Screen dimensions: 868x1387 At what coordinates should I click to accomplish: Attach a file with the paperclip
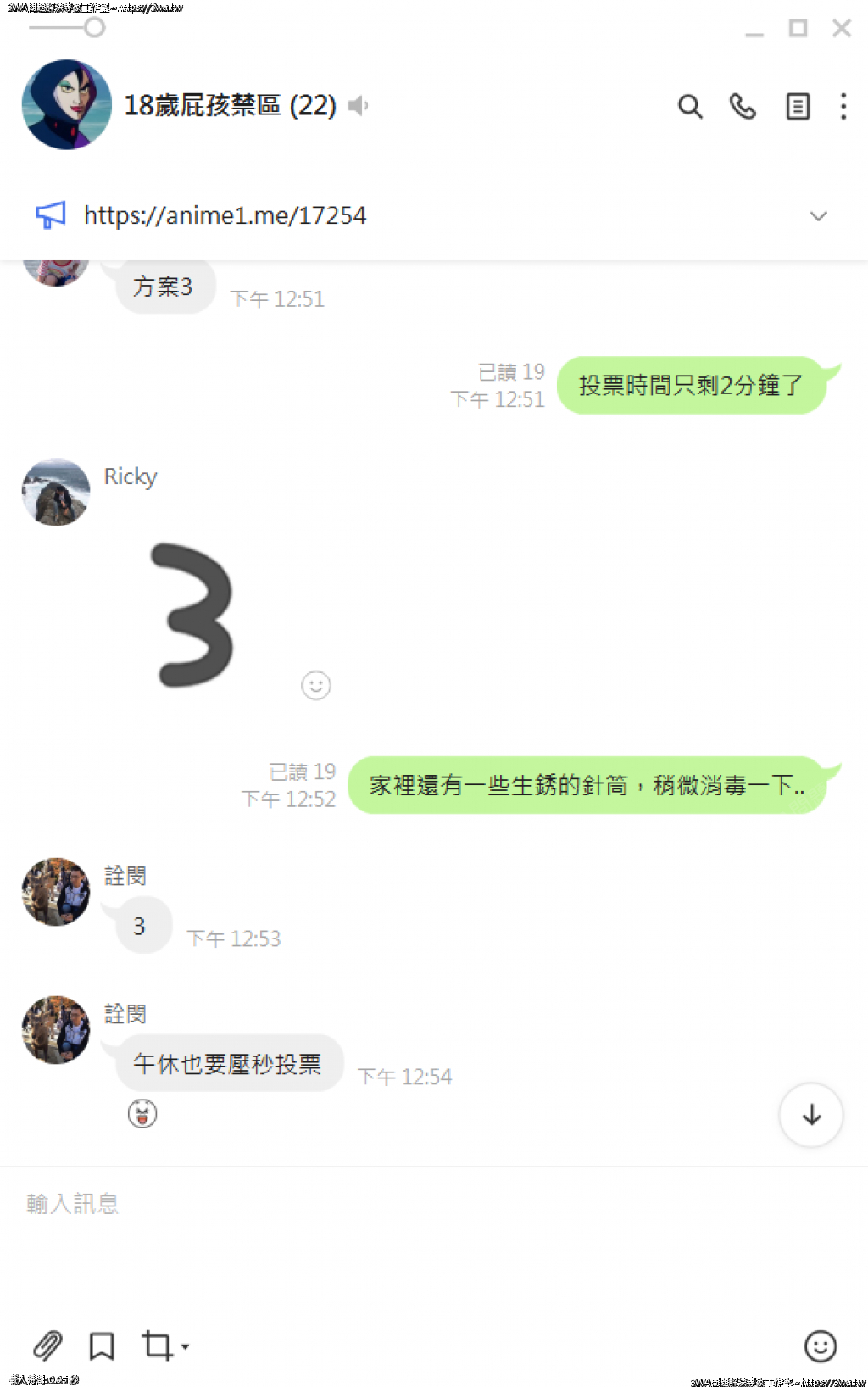pos(47,1345)
